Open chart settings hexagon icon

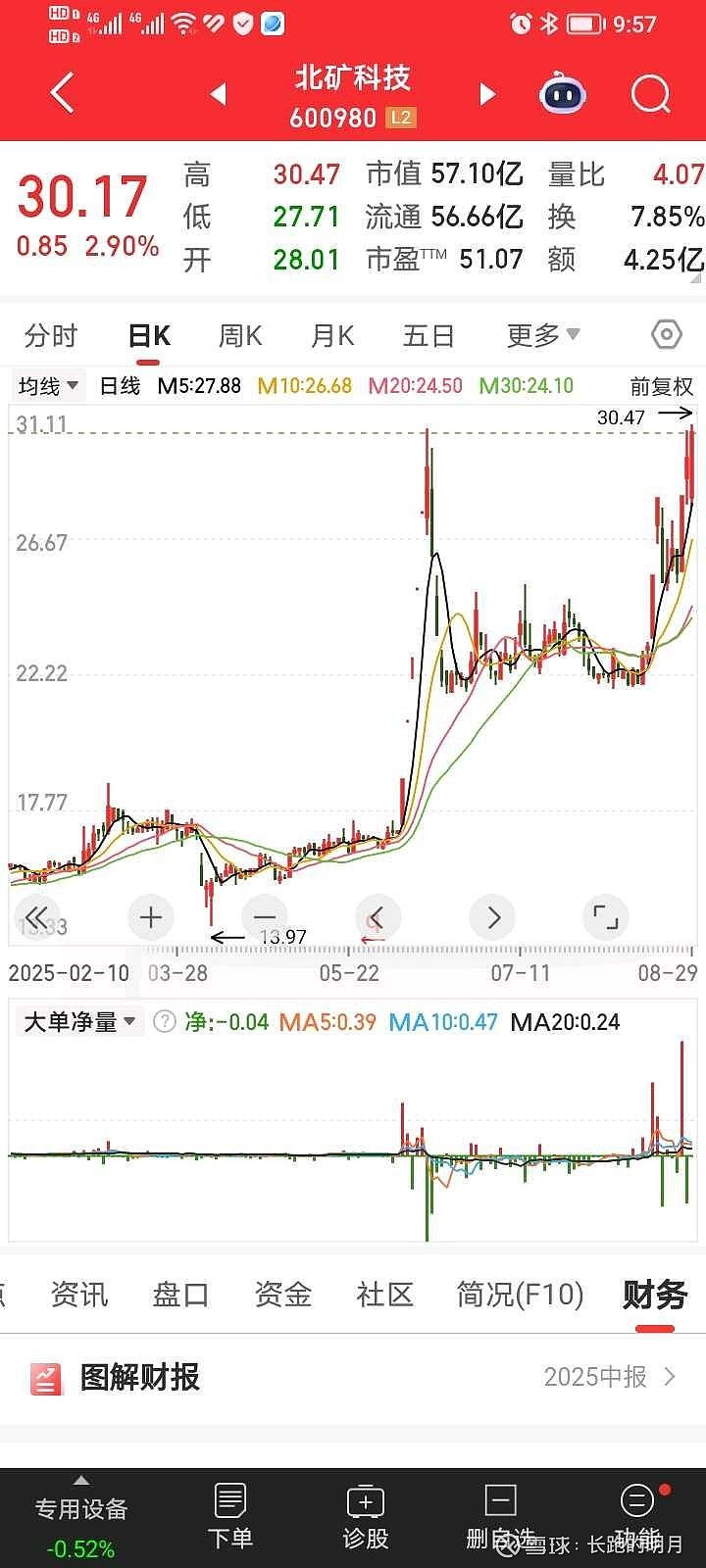[x=666, y=336]
